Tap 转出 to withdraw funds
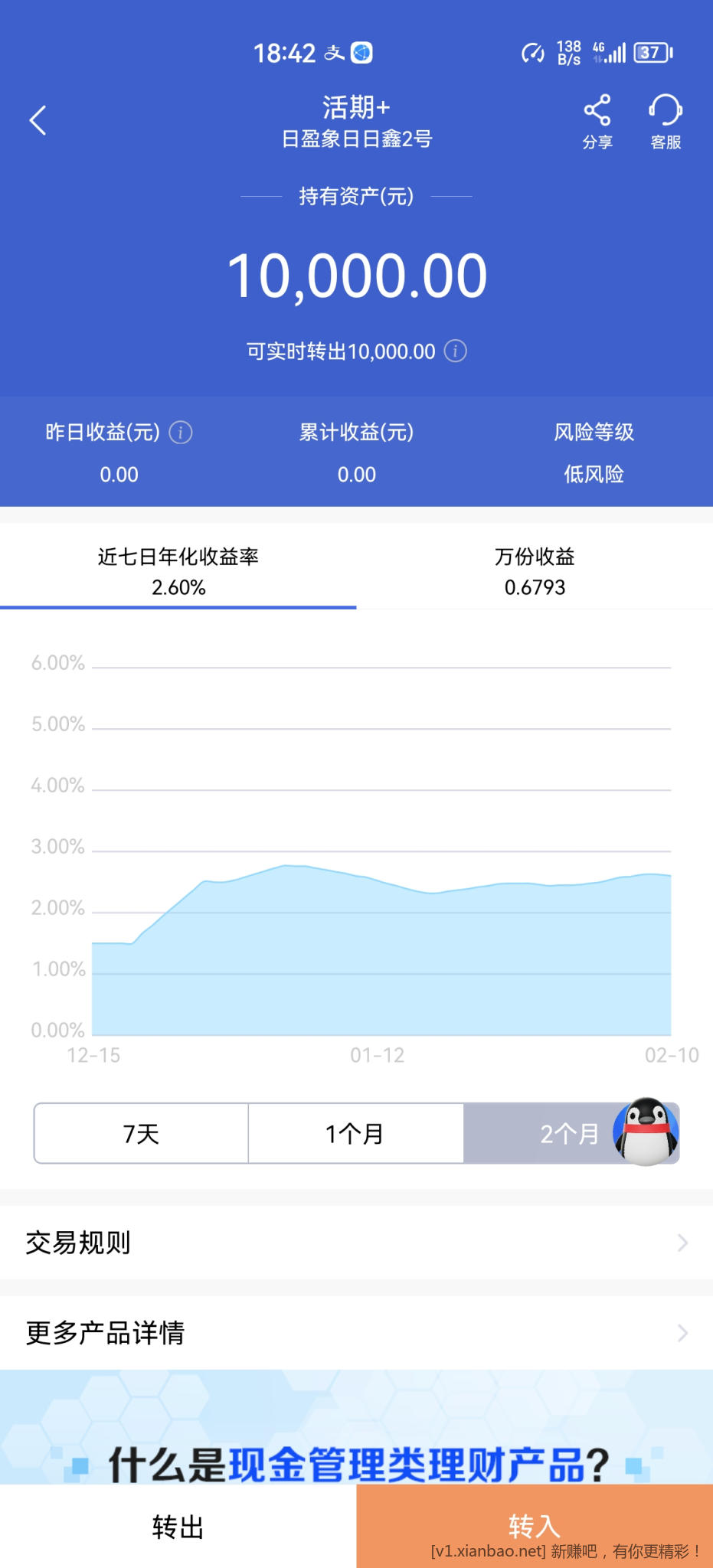 click(x=178, y=1527)
